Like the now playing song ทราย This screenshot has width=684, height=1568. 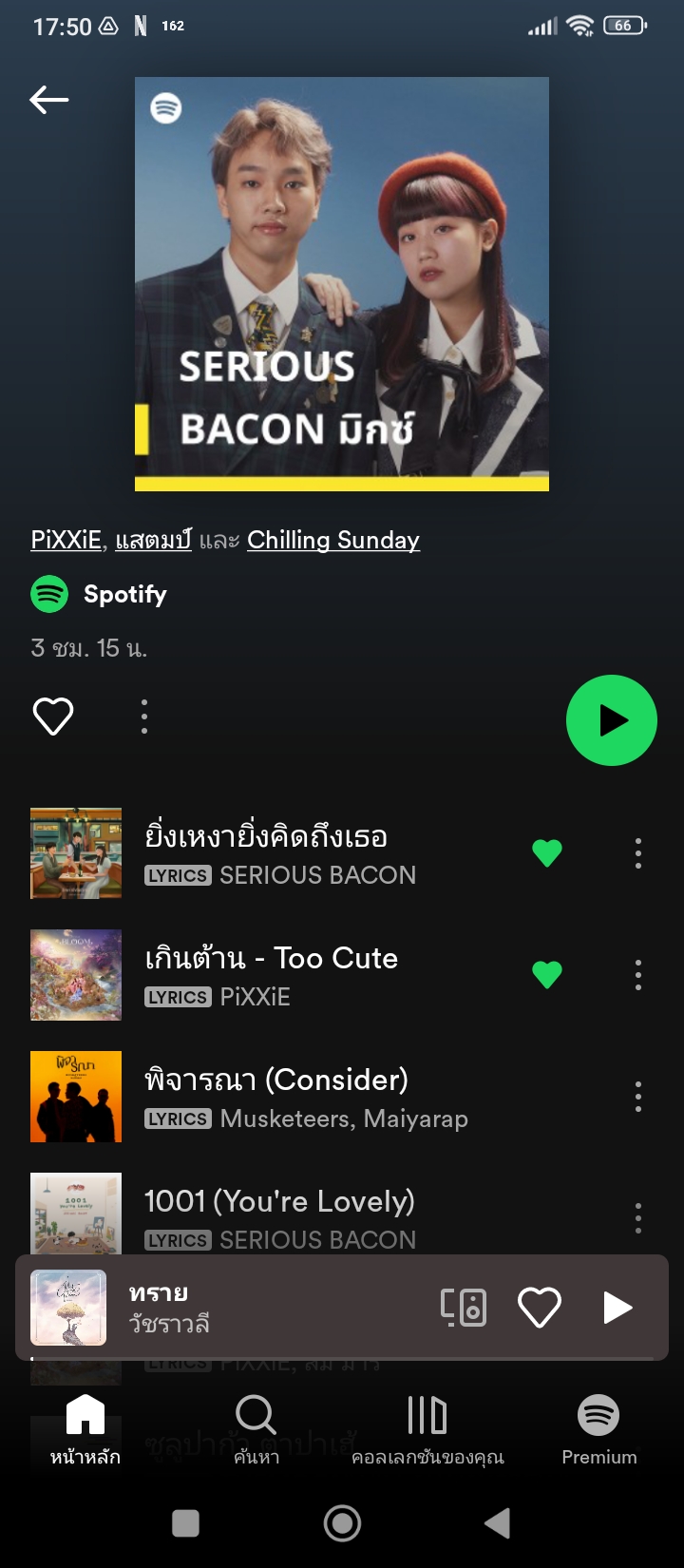(x=539, y=1308)
